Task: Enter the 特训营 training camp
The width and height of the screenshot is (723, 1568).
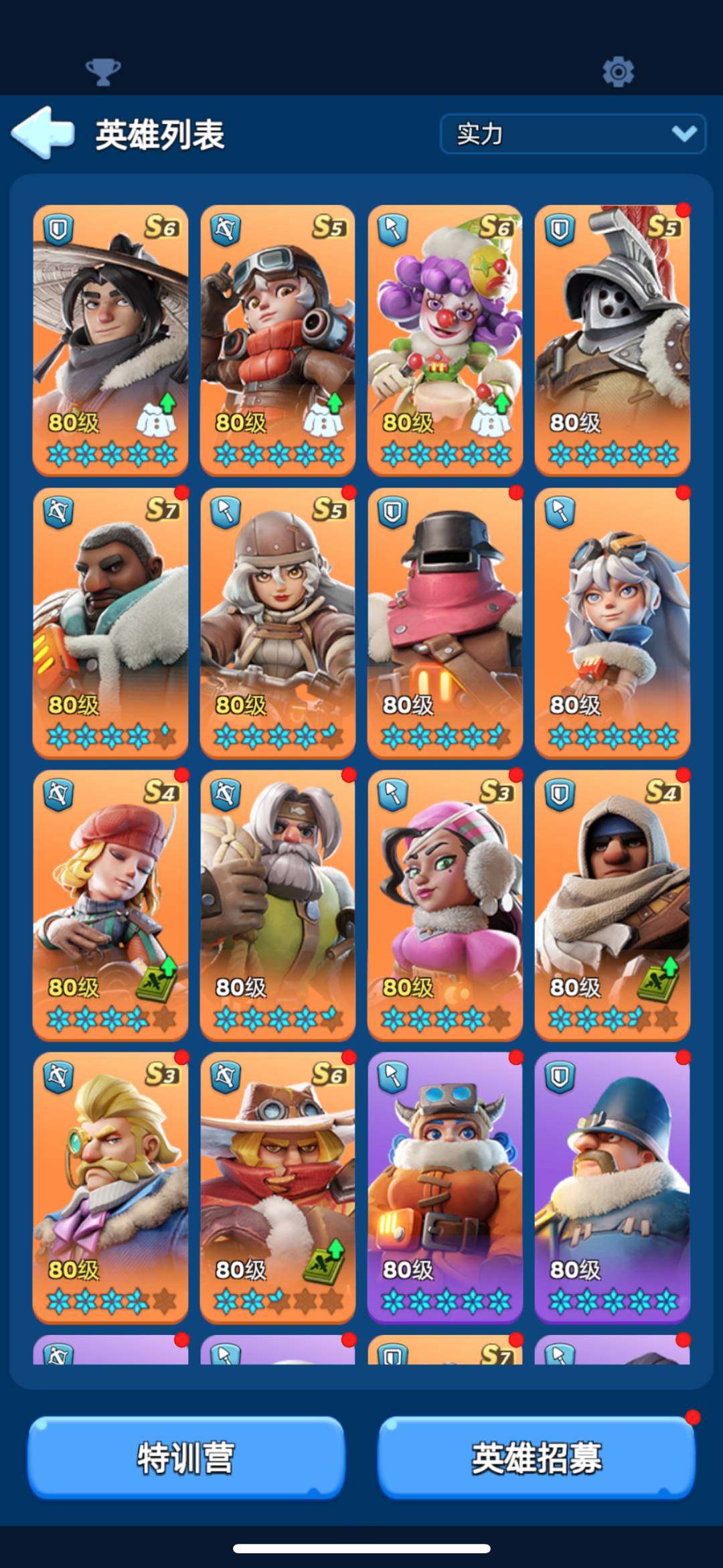Action: coord(186,1457)
